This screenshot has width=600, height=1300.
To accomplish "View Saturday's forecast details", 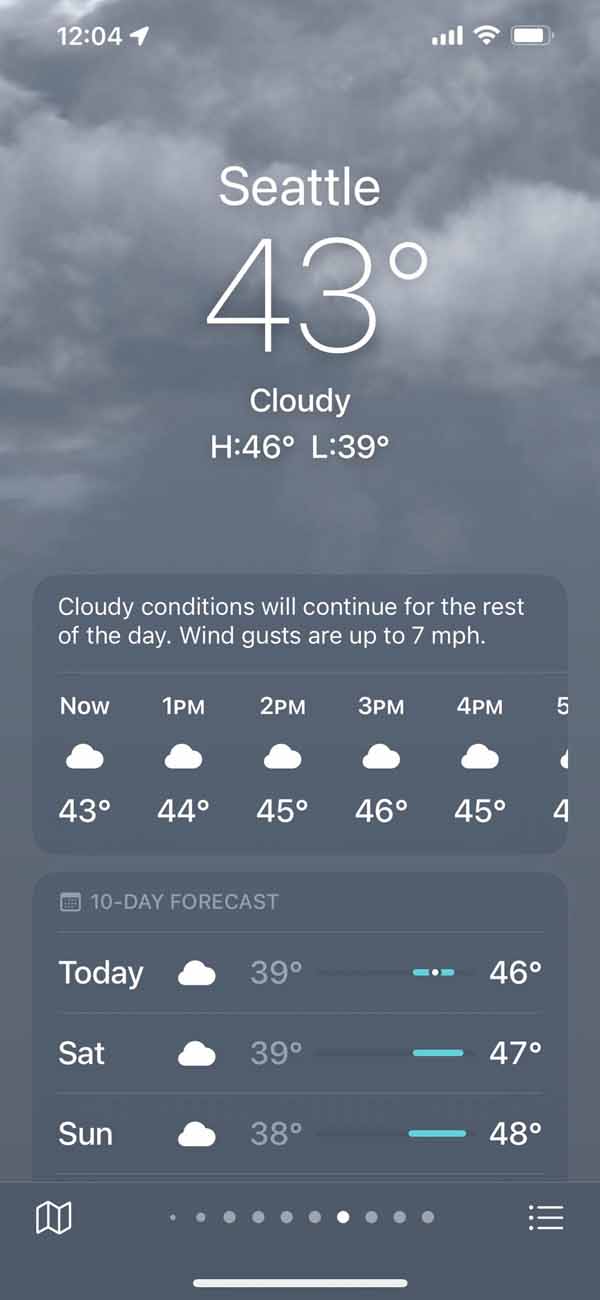I will tap(300, 1053).
